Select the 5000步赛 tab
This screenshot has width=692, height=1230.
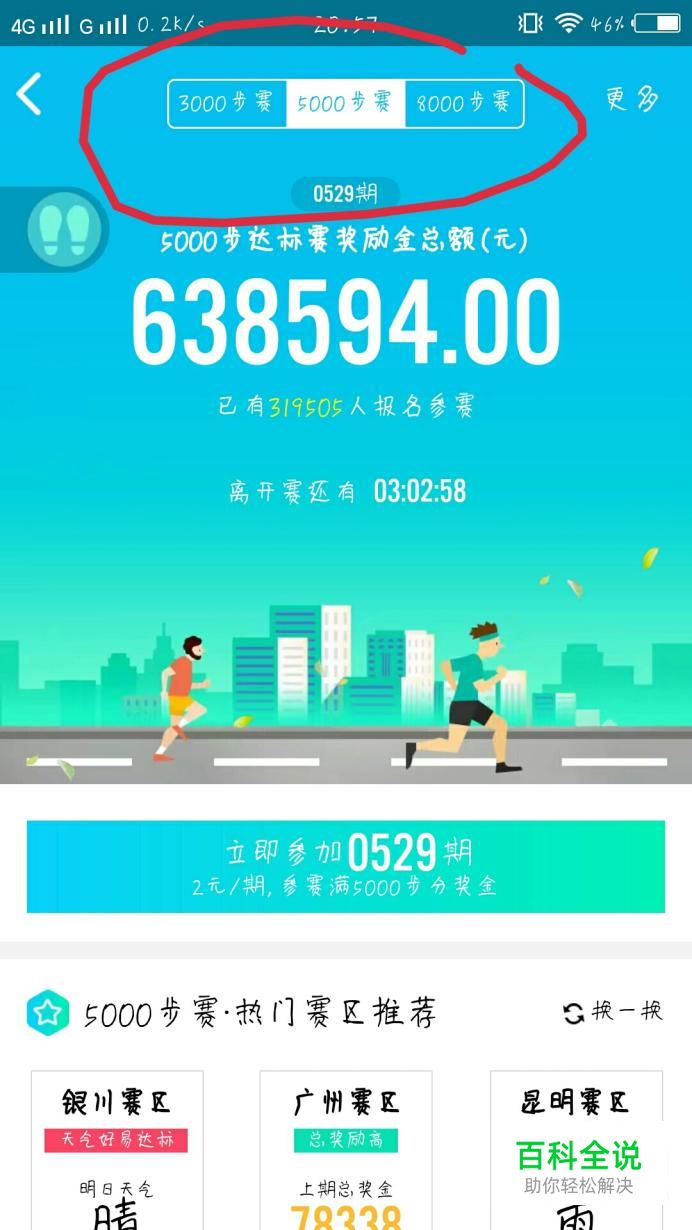pos(345,103)
